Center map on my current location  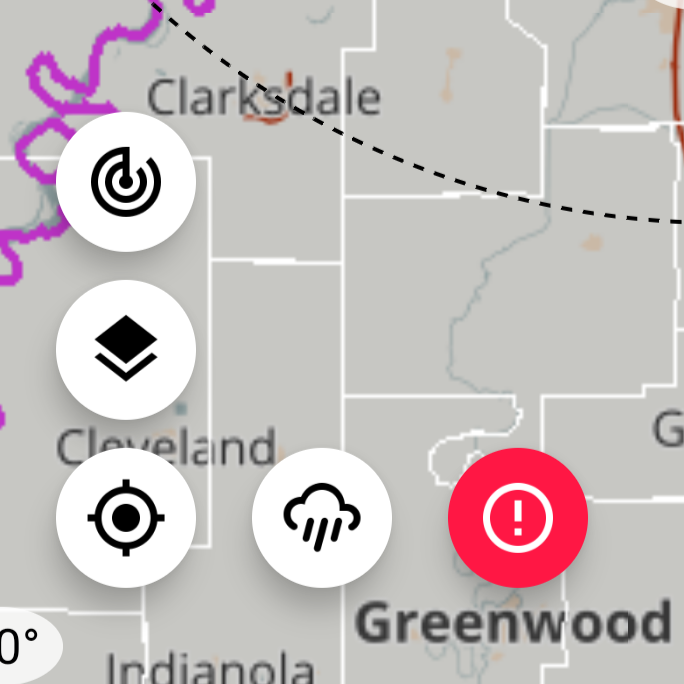click(x=126, y=518)
